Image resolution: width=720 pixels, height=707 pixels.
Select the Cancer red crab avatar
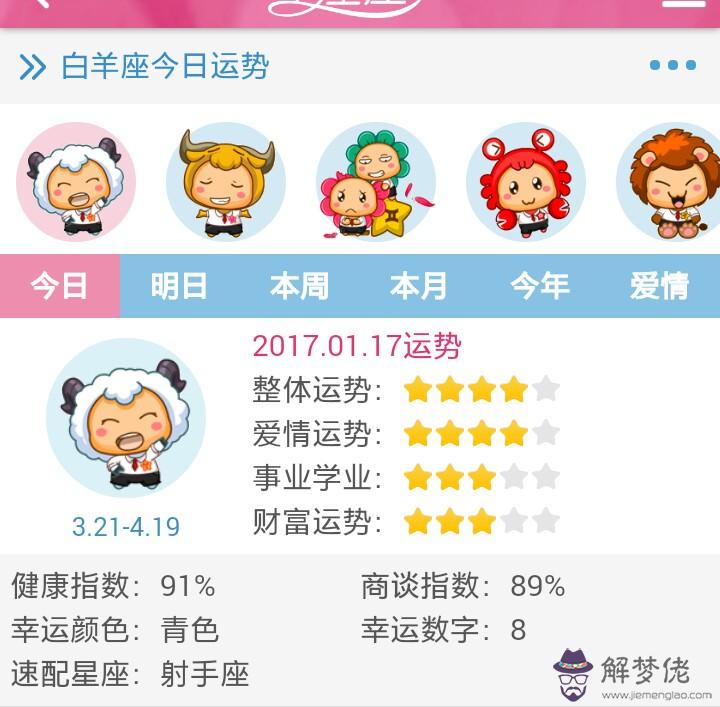(x=525, y=182)
